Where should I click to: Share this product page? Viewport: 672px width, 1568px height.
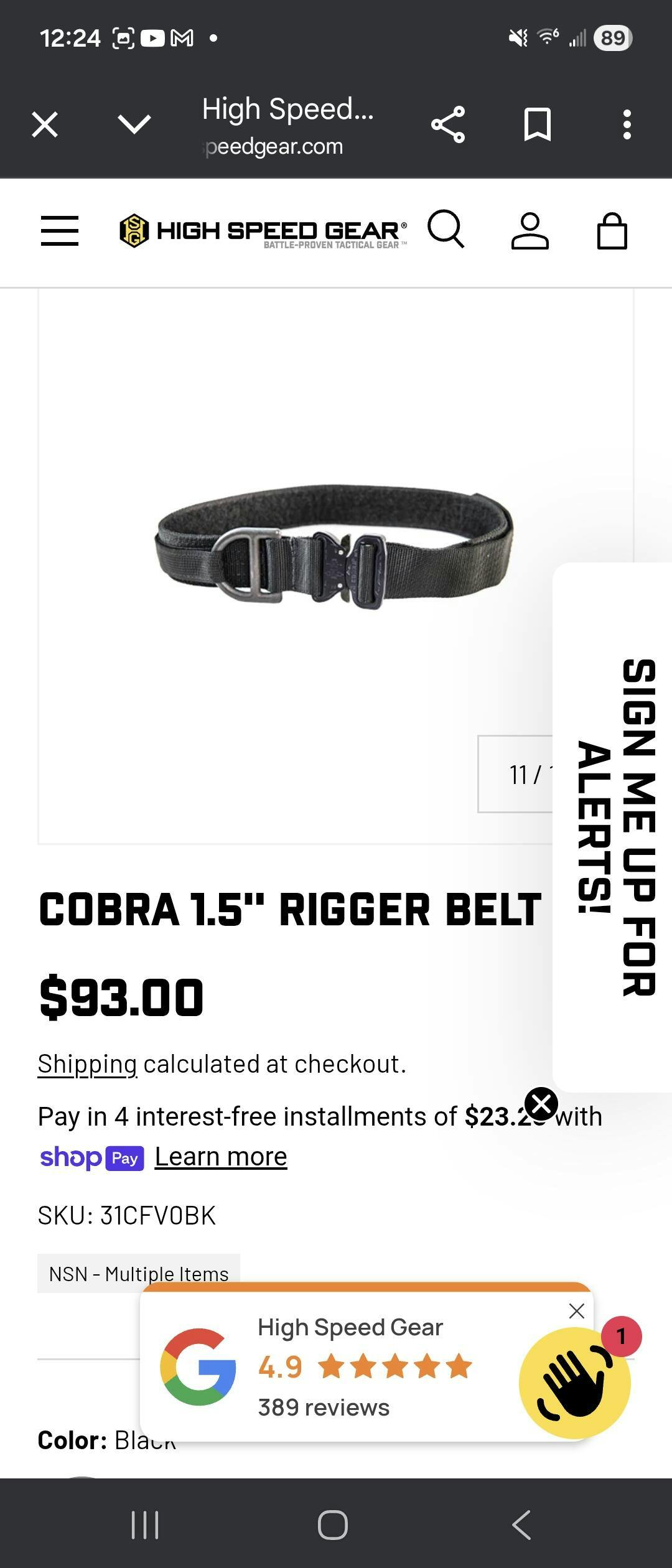[448, 124]
